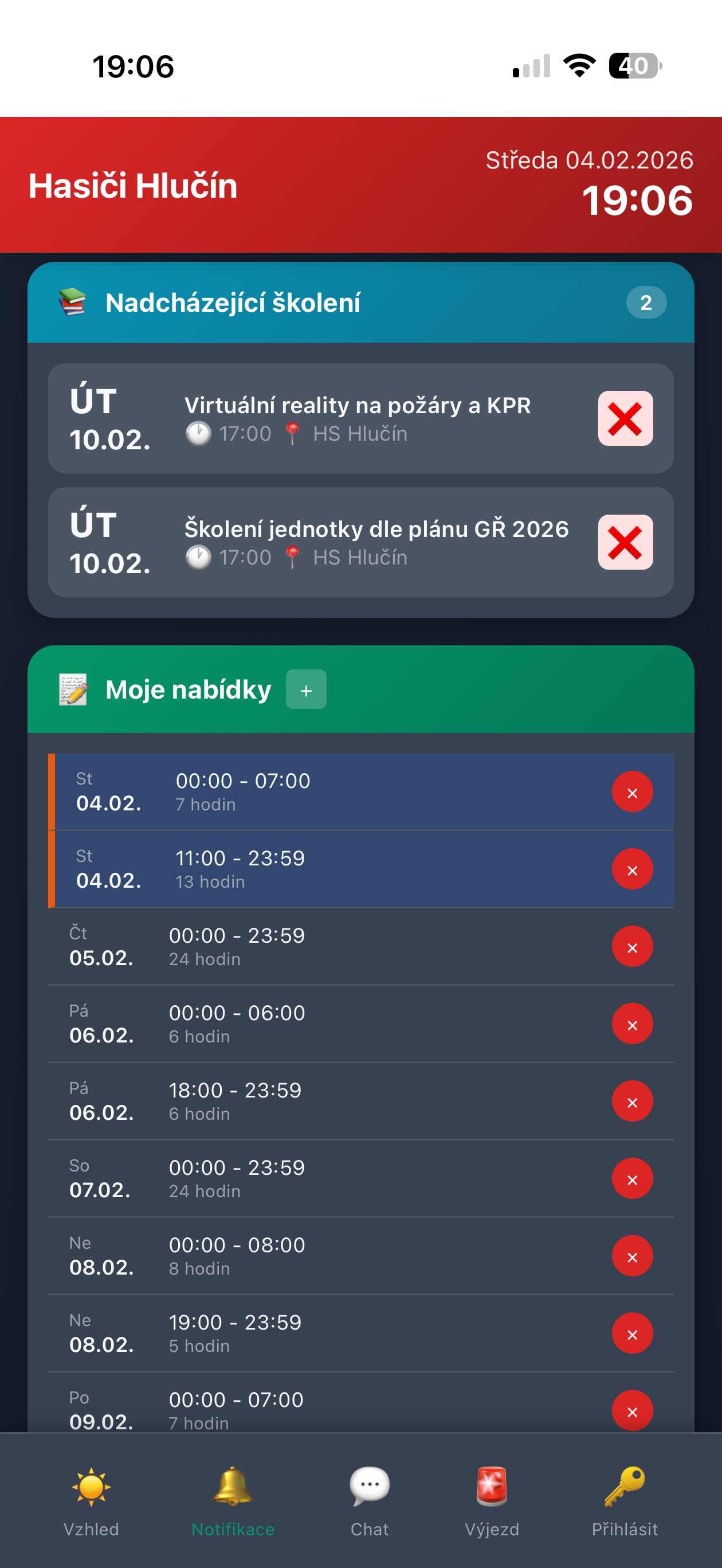
Task: Remove Školení jednotky dle plánu GŘ 2026
Action: coord(625,542)
